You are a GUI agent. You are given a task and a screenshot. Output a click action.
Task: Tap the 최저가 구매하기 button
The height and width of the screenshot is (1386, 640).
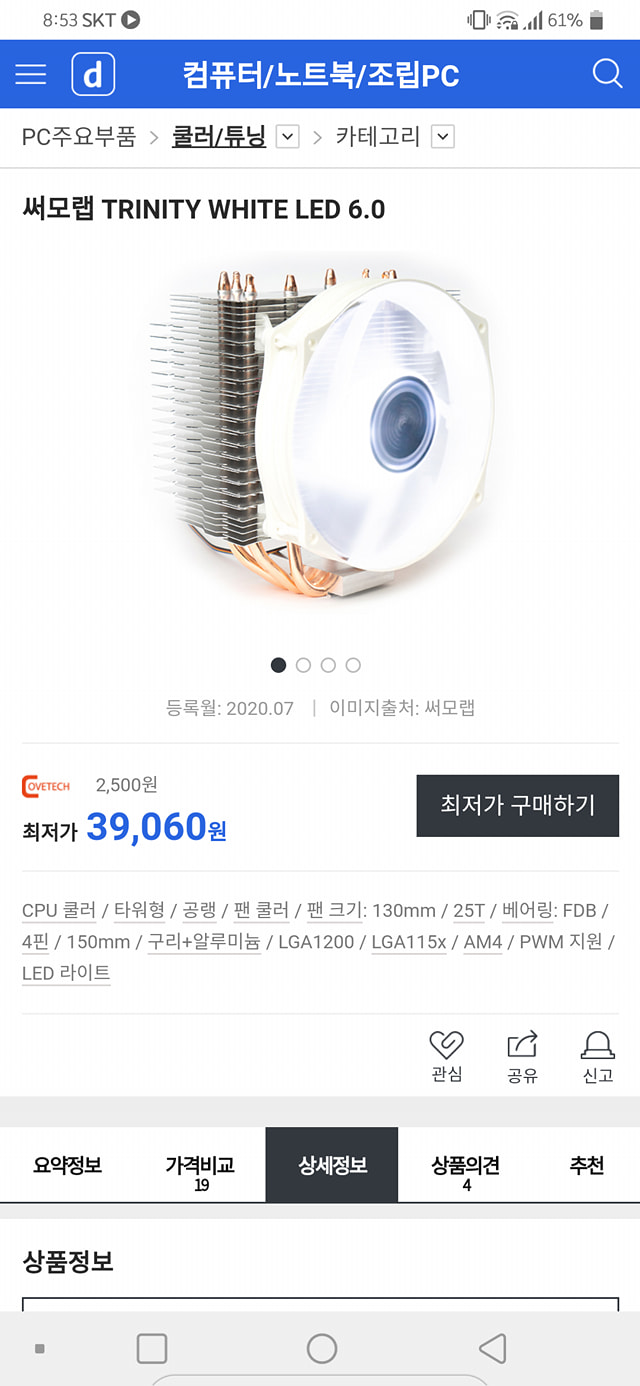point(518,805)
